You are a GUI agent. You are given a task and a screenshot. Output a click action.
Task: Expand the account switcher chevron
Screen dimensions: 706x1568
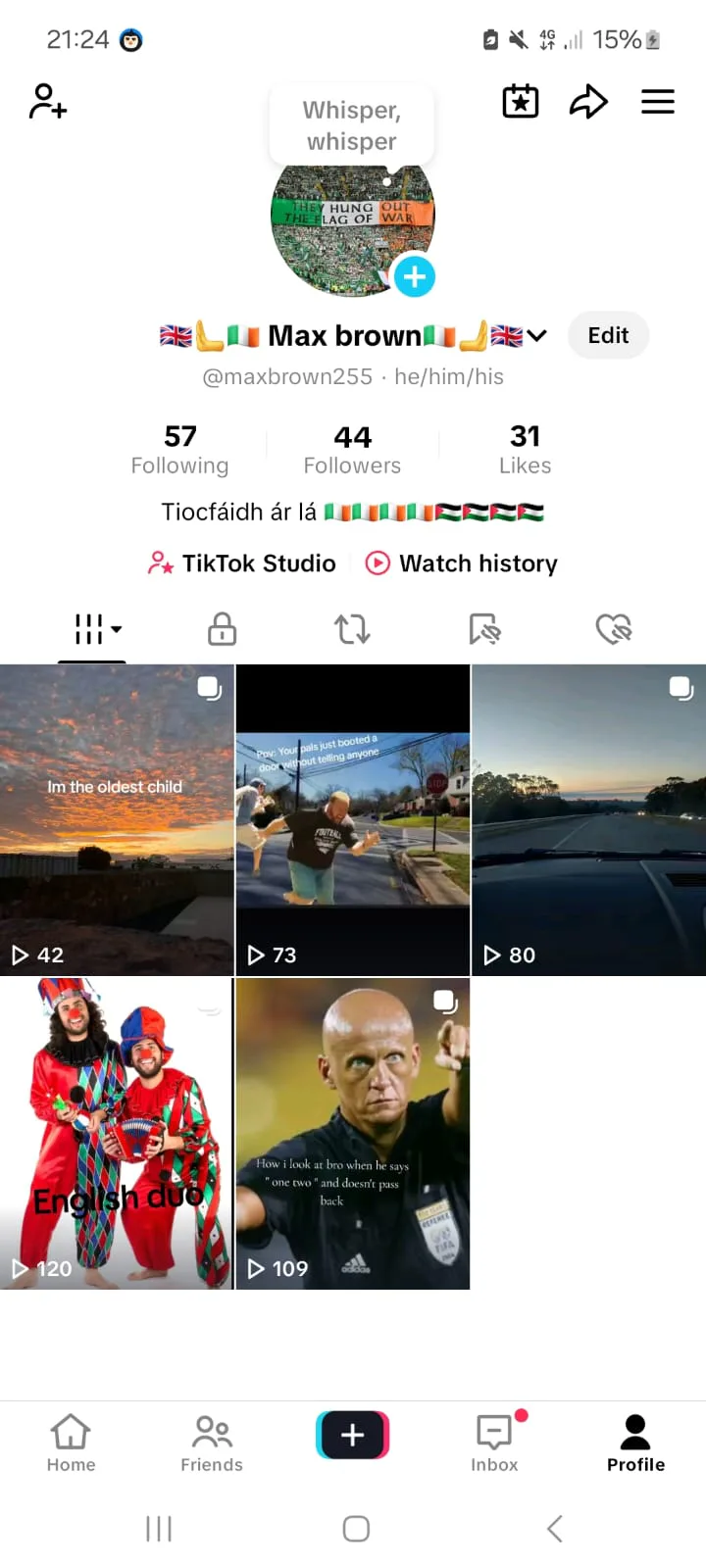click(x=536, y=336)
